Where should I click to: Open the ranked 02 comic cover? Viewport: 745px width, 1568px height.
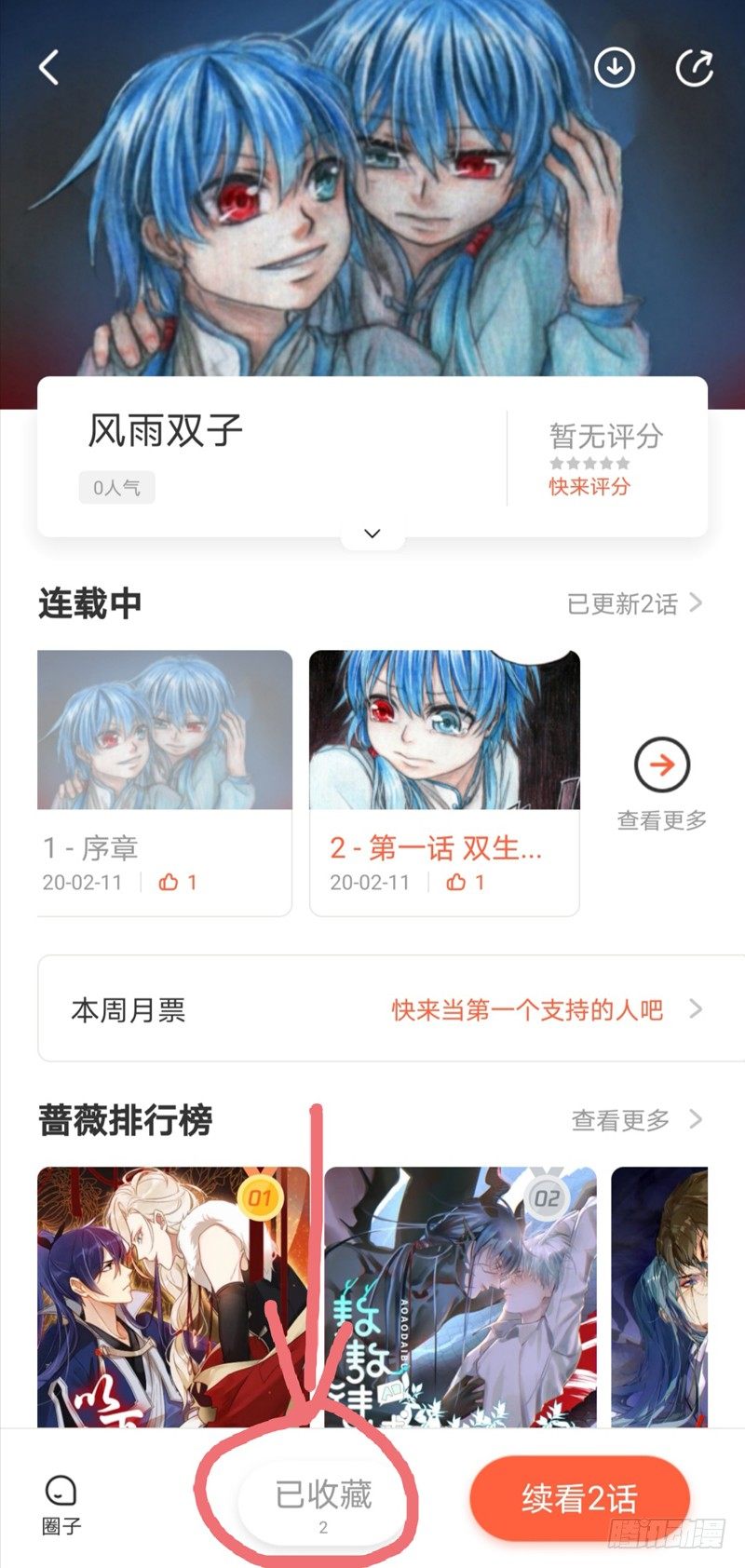coord(460,1296)
